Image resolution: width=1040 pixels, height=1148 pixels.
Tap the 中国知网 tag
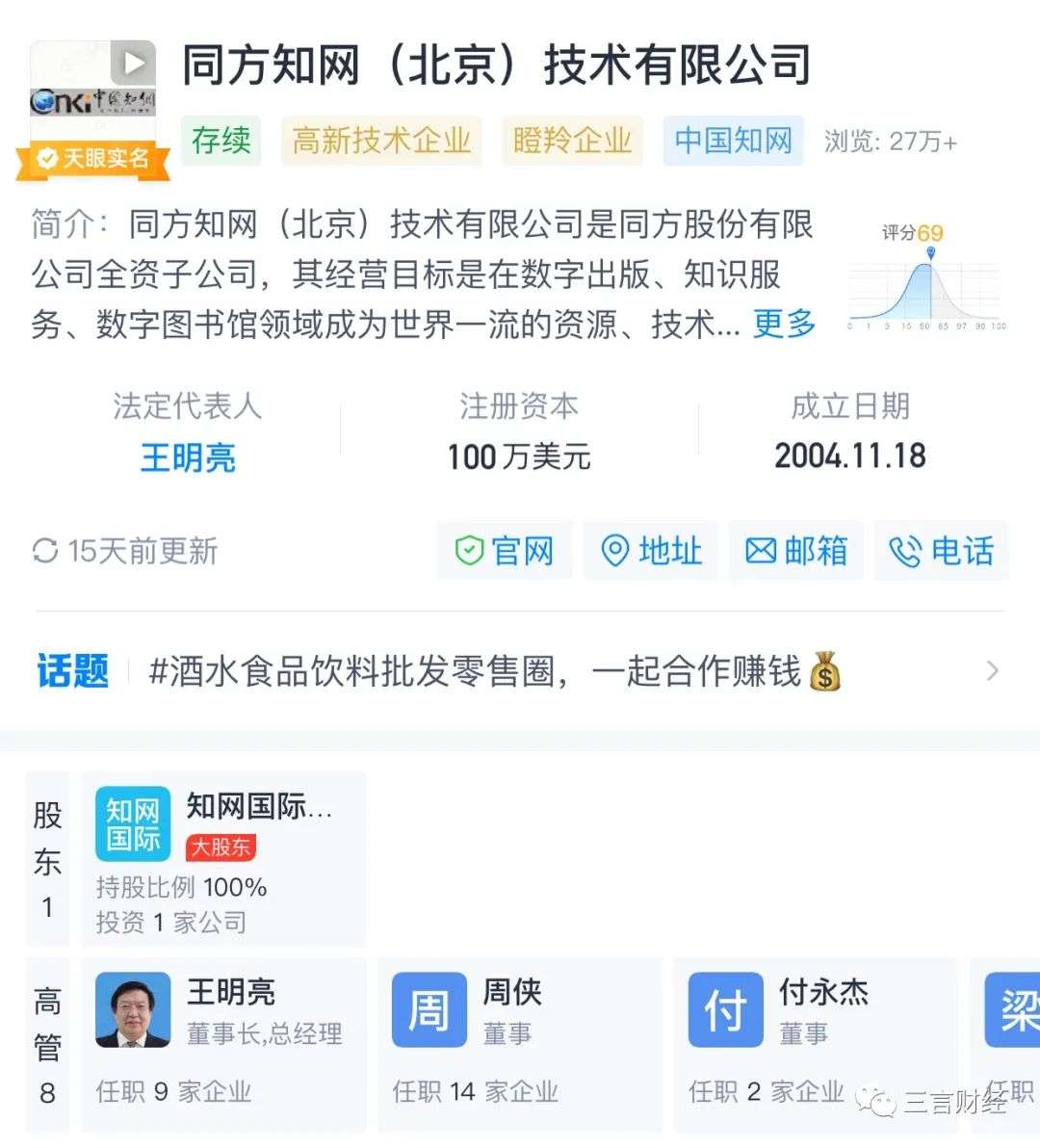pos(733,141)
